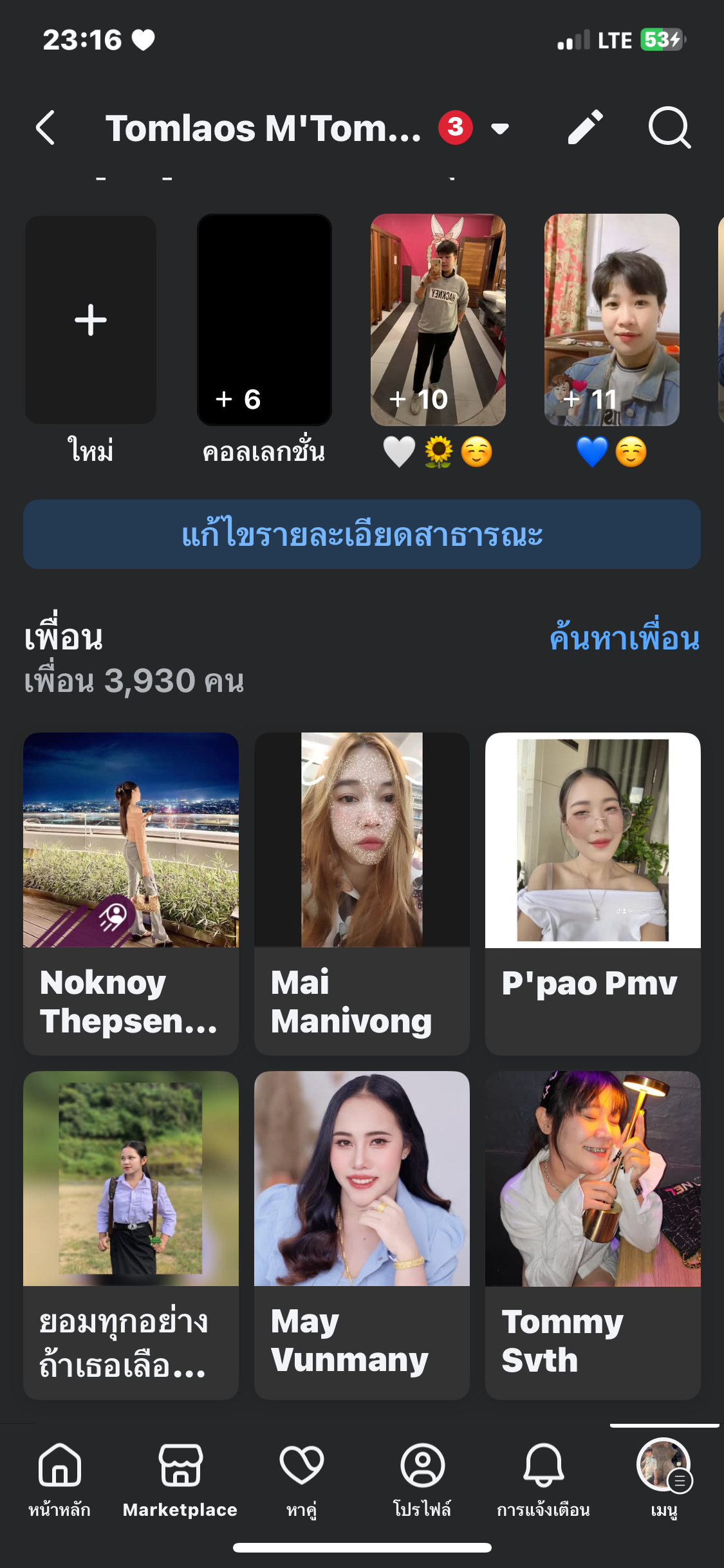Viewport: 724px width, 1568px height.
Task: Open the blue heart highlight
Action: (612, 321)
